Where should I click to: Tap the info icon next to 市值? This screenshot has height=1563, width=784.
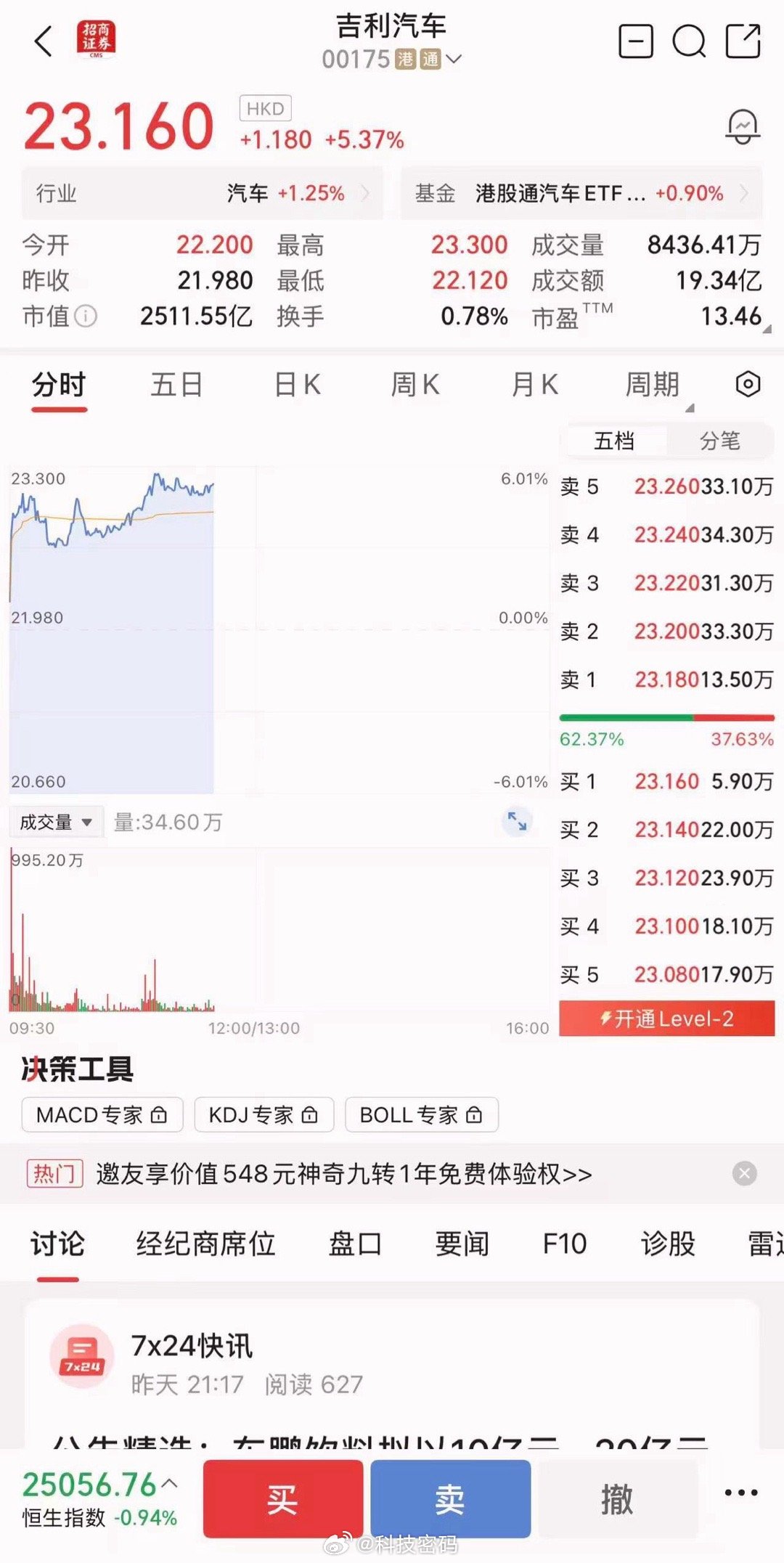85,317
